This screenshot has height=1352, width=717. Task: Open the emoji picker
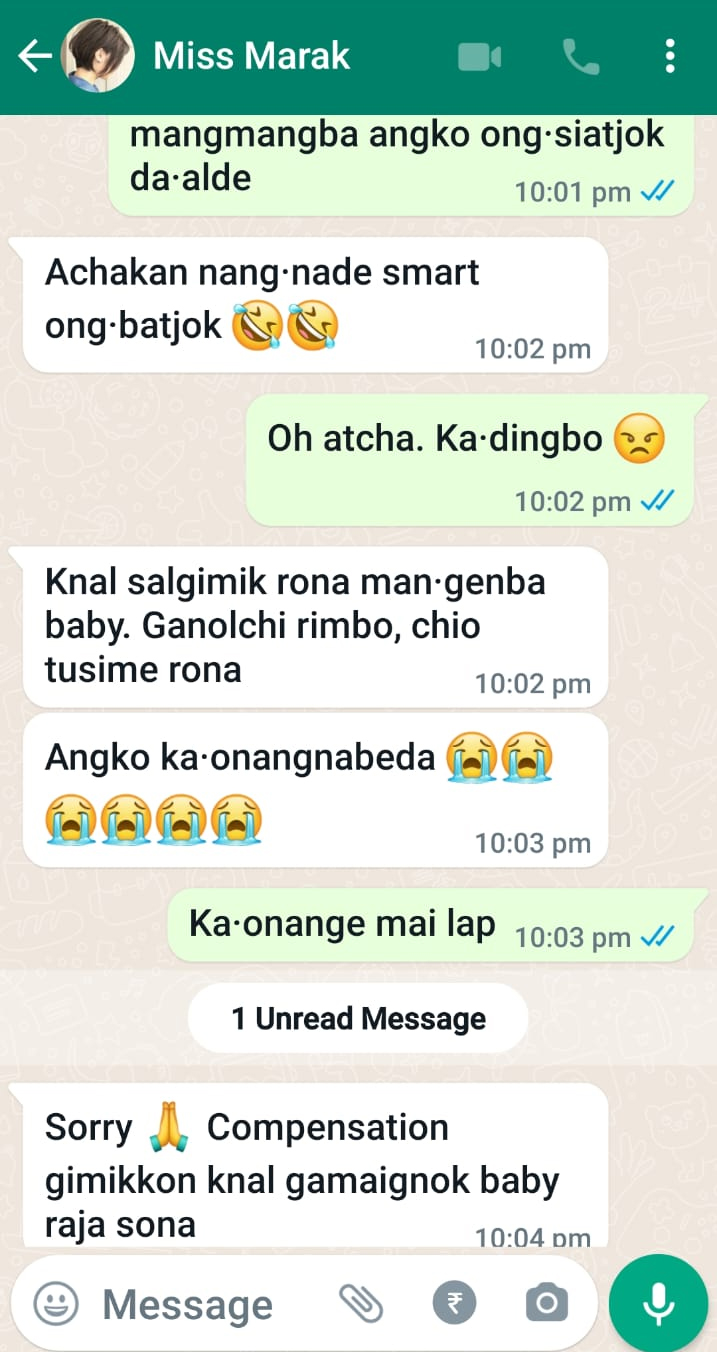click(56, 1303)
